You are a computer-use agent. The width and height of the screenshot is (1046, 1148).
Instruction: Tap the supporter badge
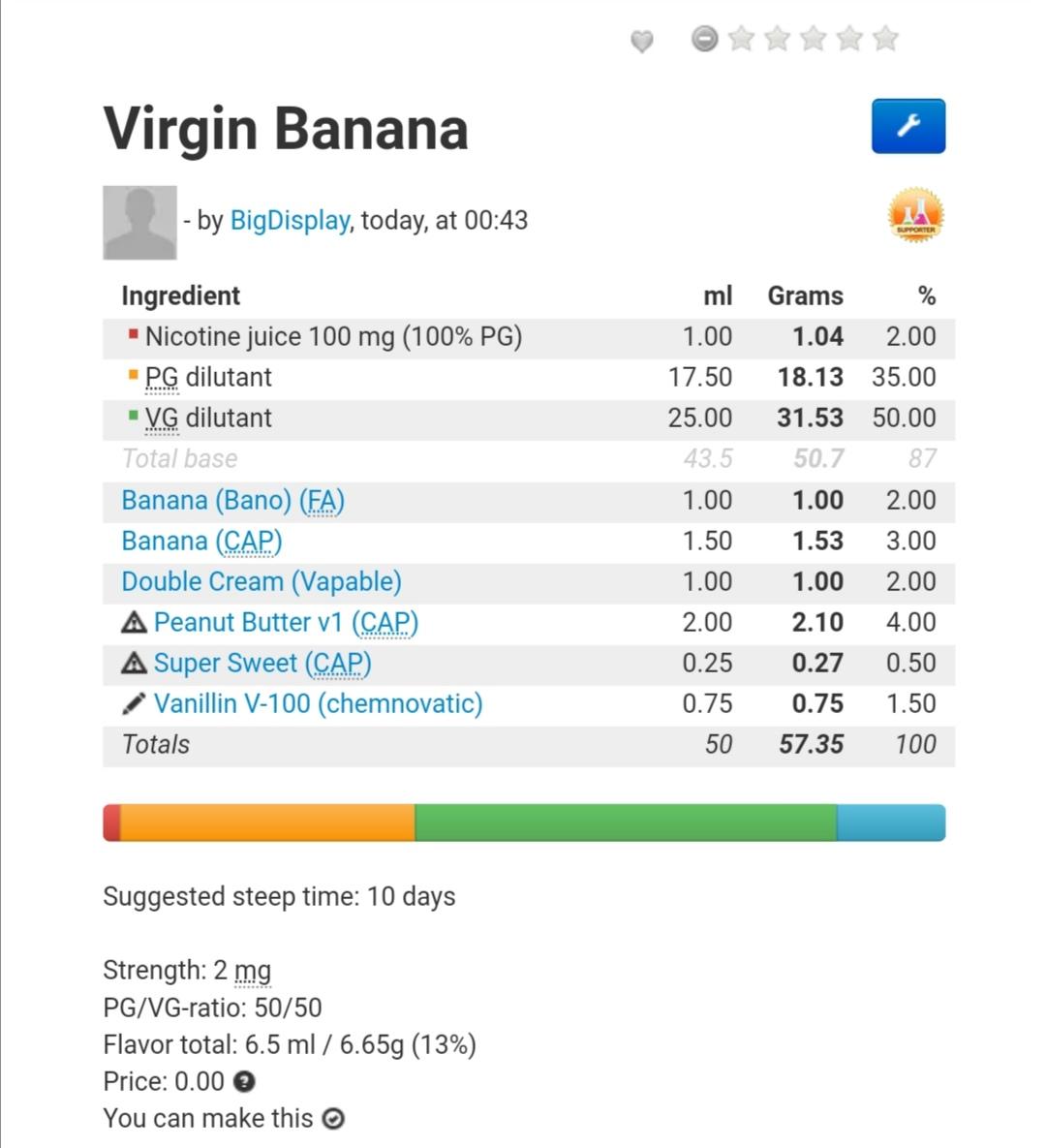click(x=915, y=215)
